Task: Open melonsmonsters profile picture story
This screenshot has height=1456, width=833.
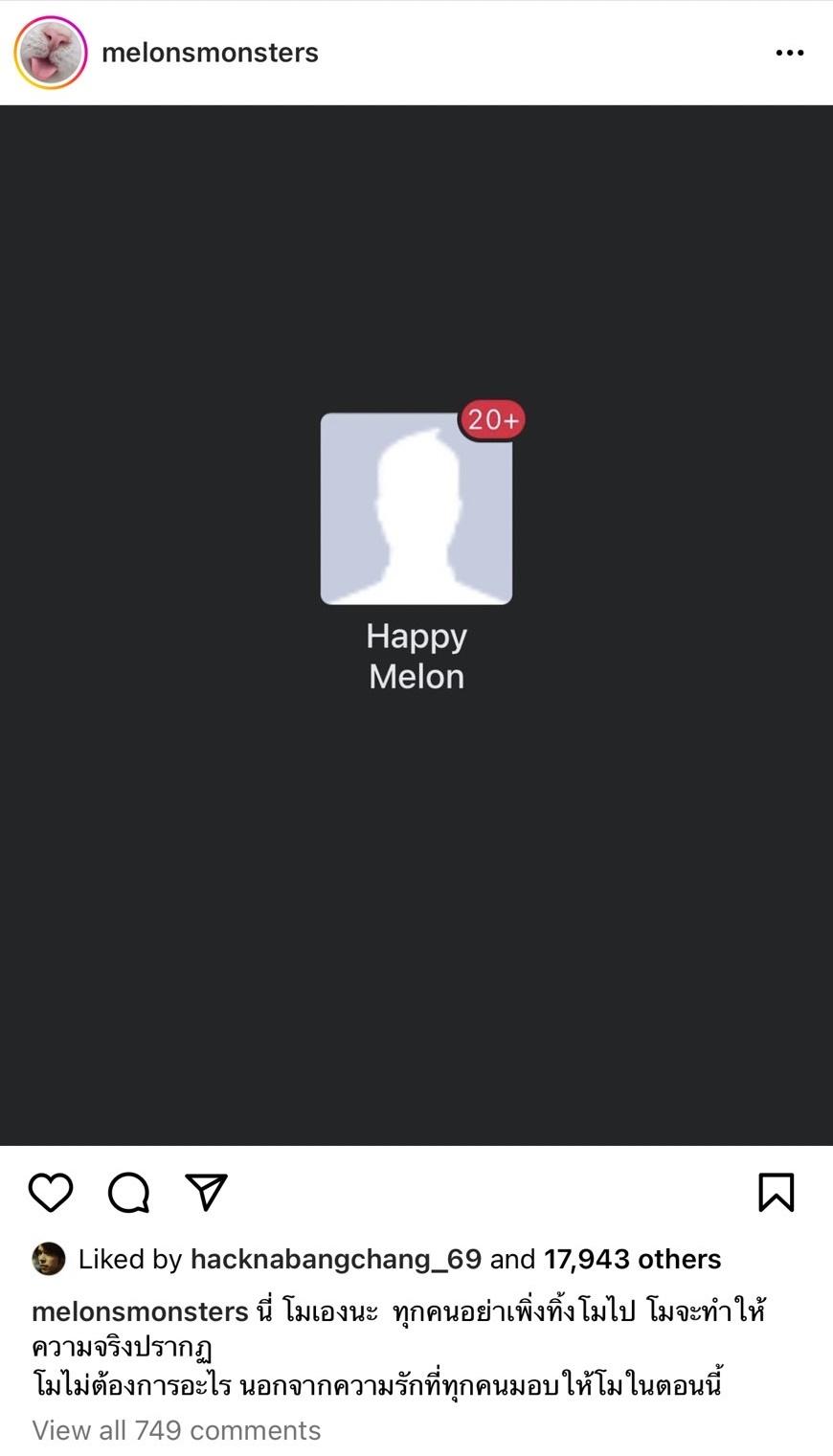Action: [50, 53]
